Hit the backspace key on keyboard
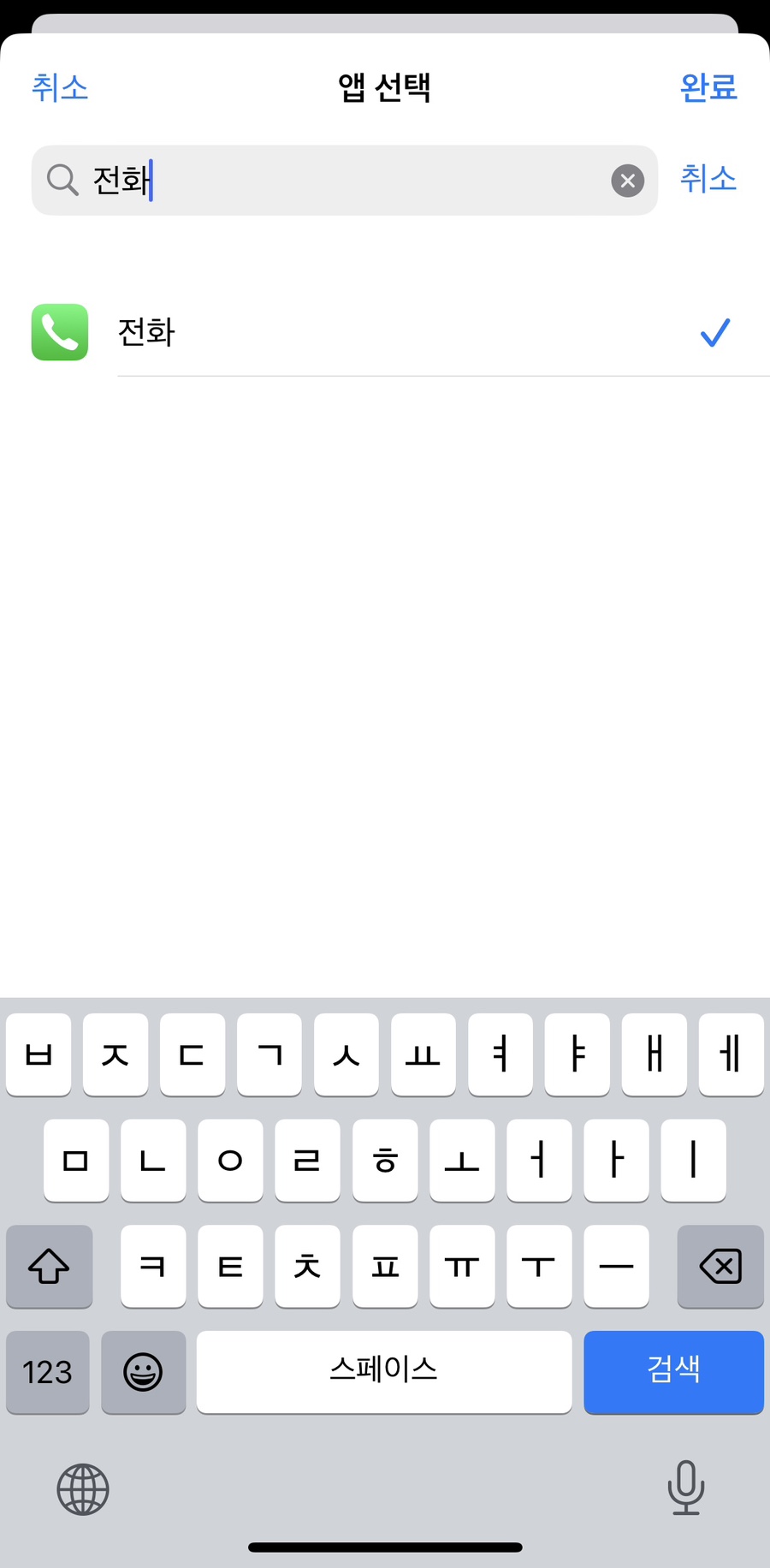 (x=720, y=1266)
